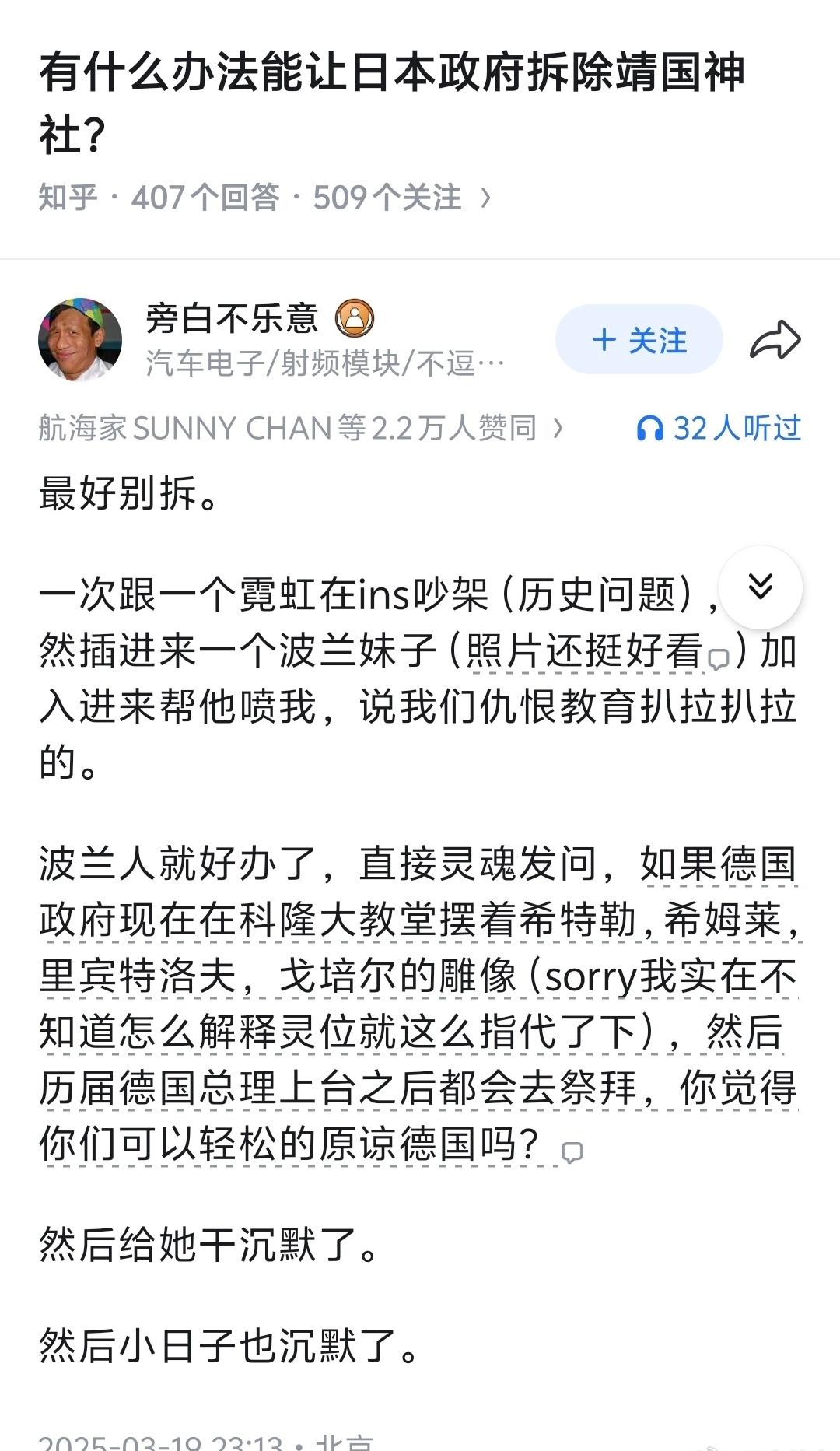This screenshot has width=840, height=1451.
Task: Tap the 407个回答 answer count
Action: tap(208, 197)
